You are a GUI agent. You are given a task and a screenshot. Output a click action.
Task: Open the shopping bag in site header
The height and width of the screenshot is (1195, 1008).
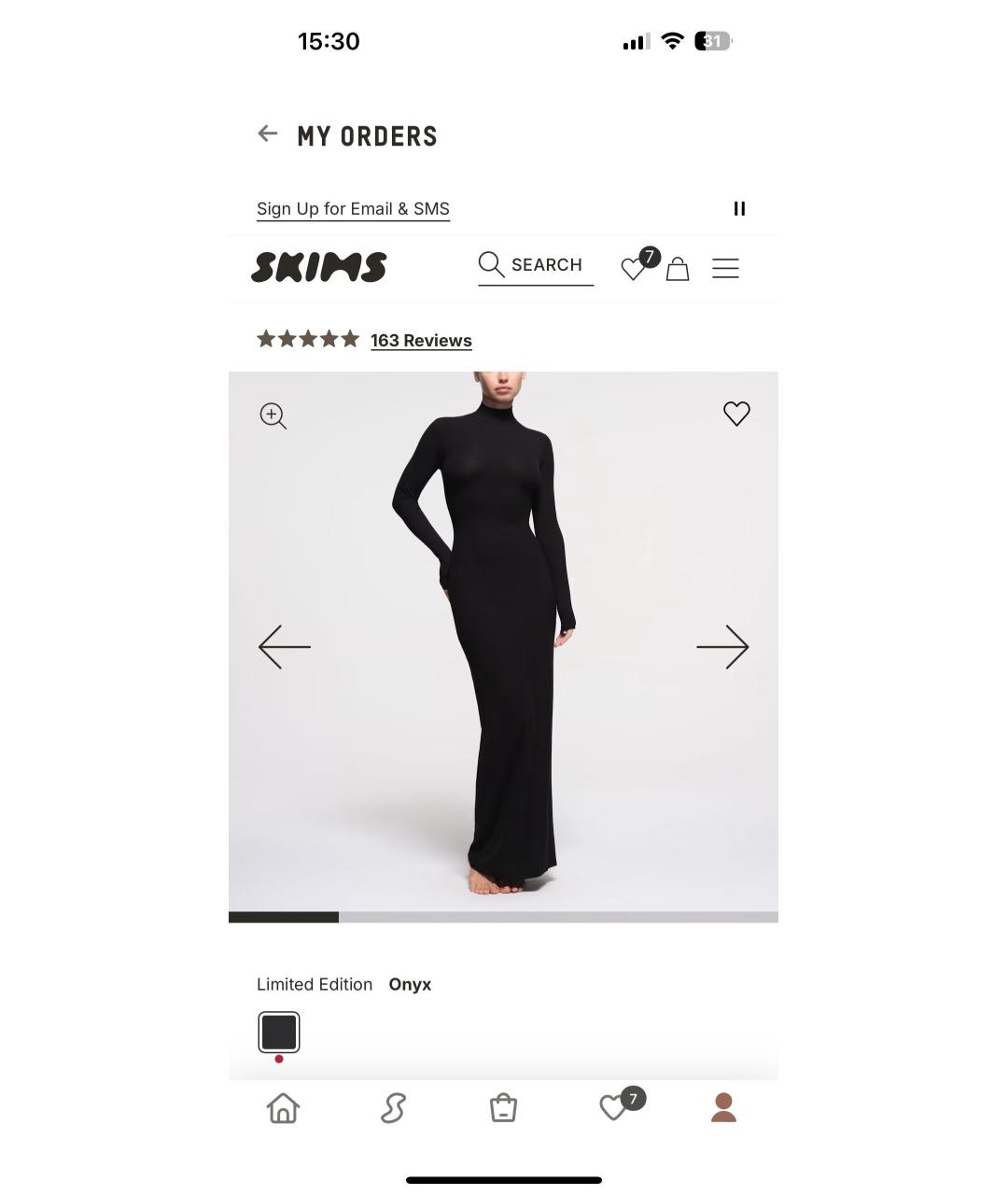[x=678, y=269]
